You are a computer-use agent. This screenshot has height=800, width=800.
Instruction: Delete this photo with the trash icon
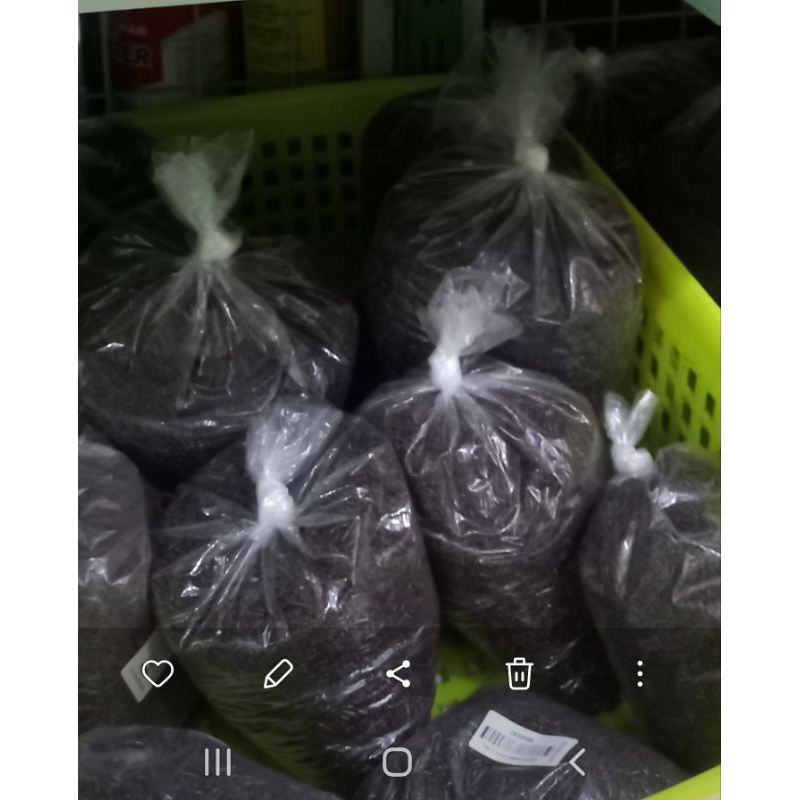519,673
